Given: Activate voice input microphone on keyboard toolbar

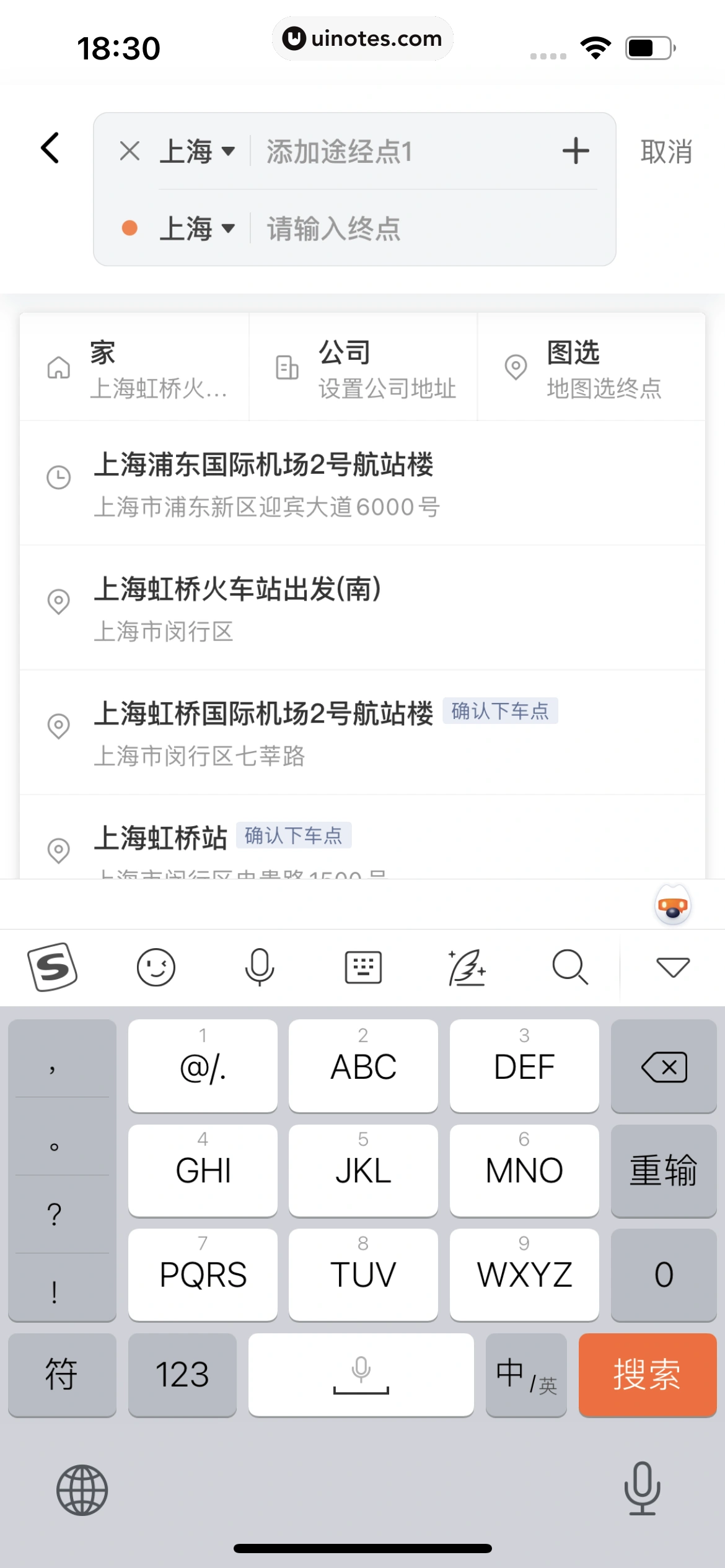Looking at the screenshot, I should pos(259,966).
